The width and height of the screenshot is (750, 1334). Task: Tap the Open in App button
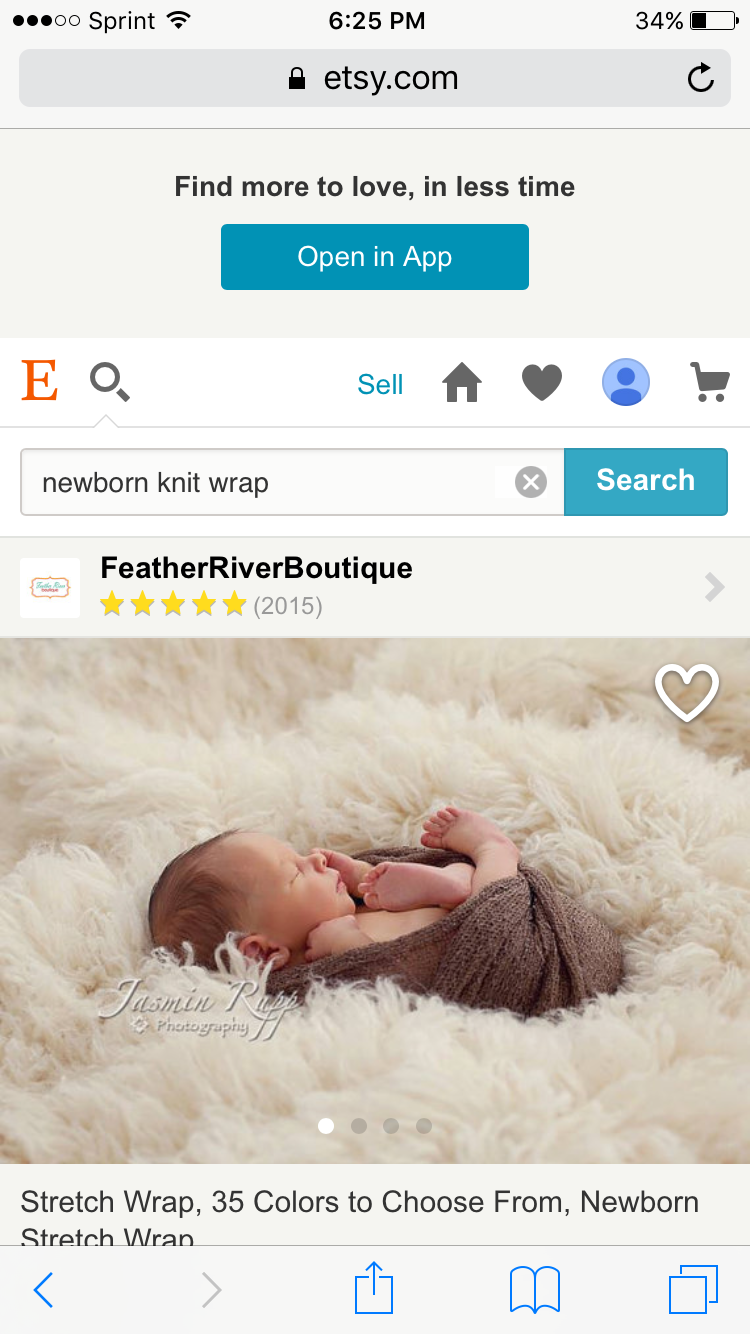374,257
